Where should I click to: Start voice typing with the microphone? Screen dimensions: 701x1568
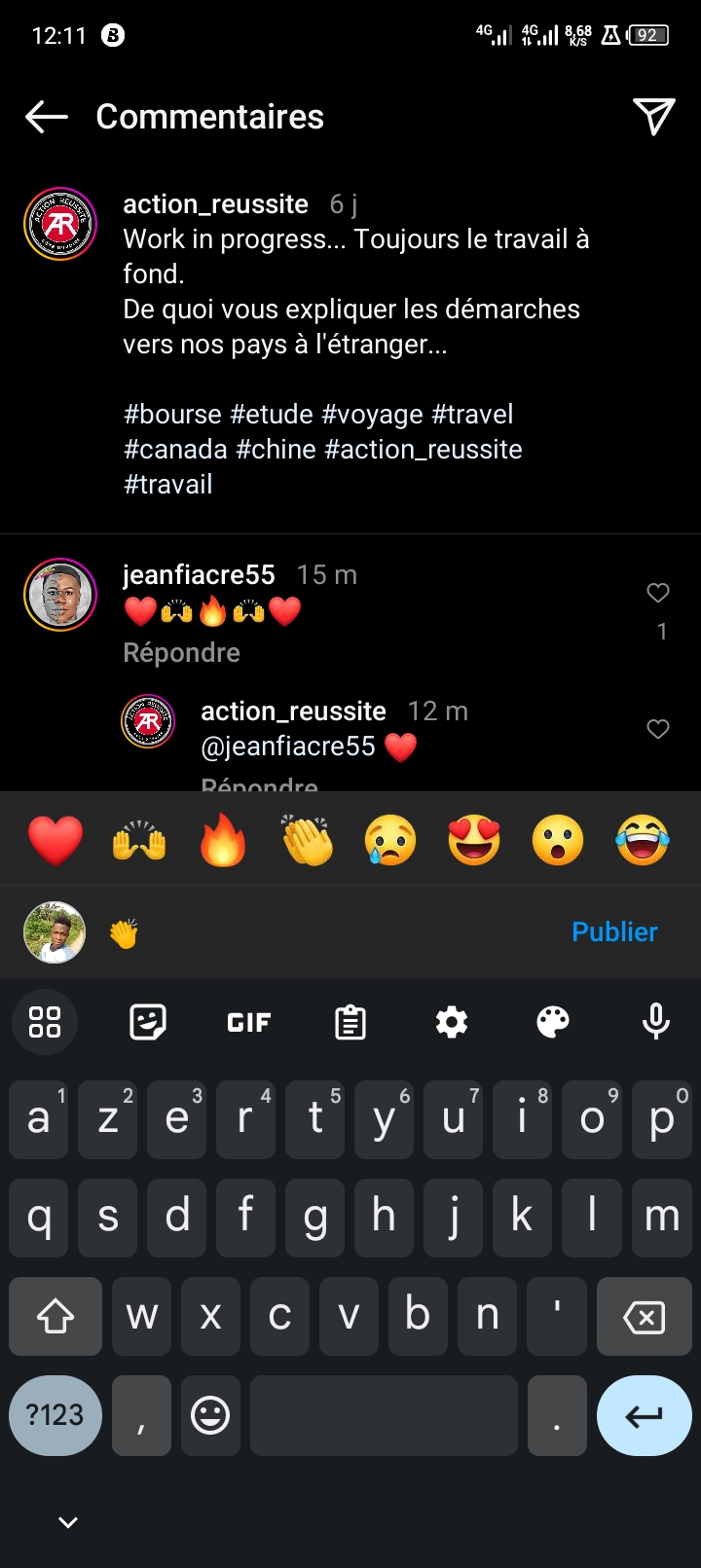pos(655,1022)
